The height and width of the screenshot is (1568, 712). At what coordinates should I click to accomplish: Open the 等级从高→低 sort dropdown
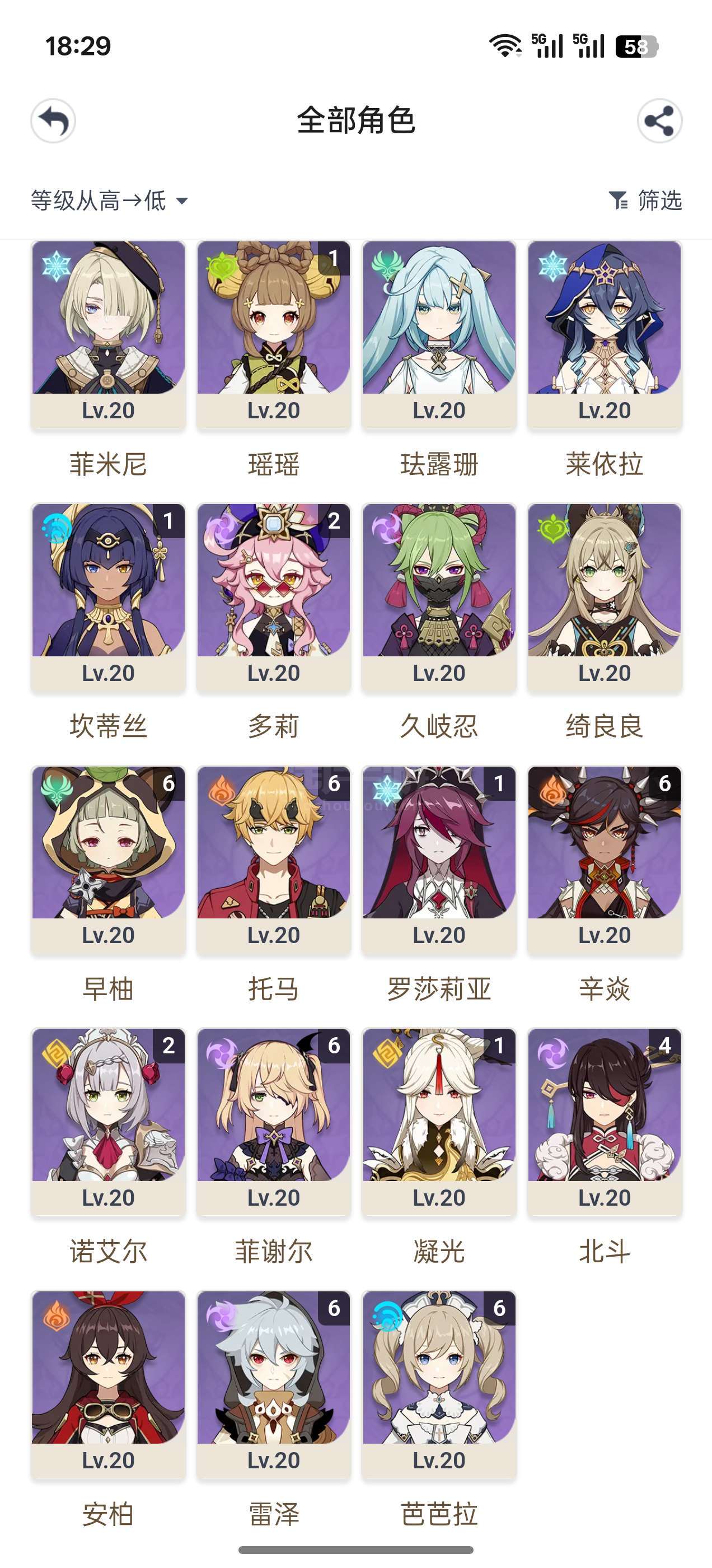point(110,200)
